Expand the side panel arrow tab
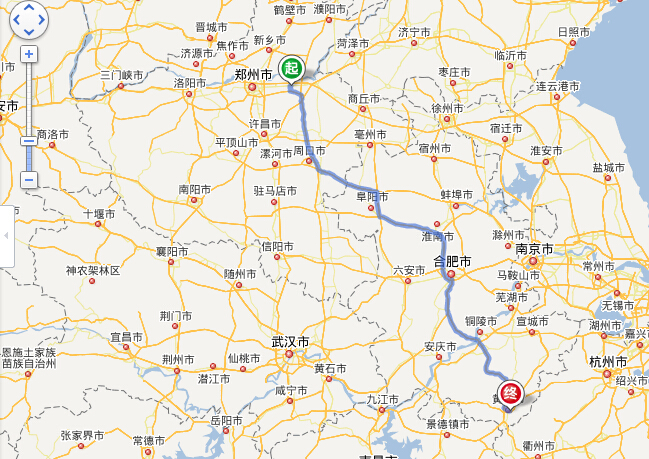The width and height of the screenshot is (649, 459). tap(6, 235)
